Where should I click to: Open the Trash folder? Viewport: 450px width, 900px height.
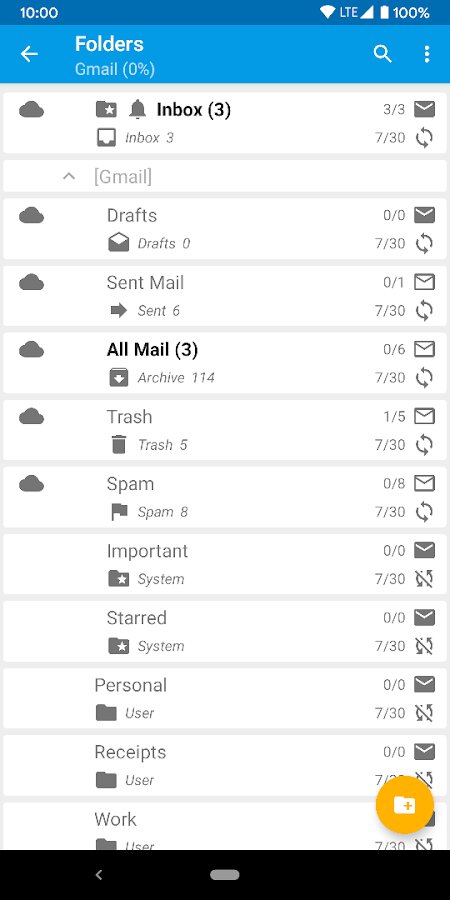pyautogui.click(x=225, y=430)
